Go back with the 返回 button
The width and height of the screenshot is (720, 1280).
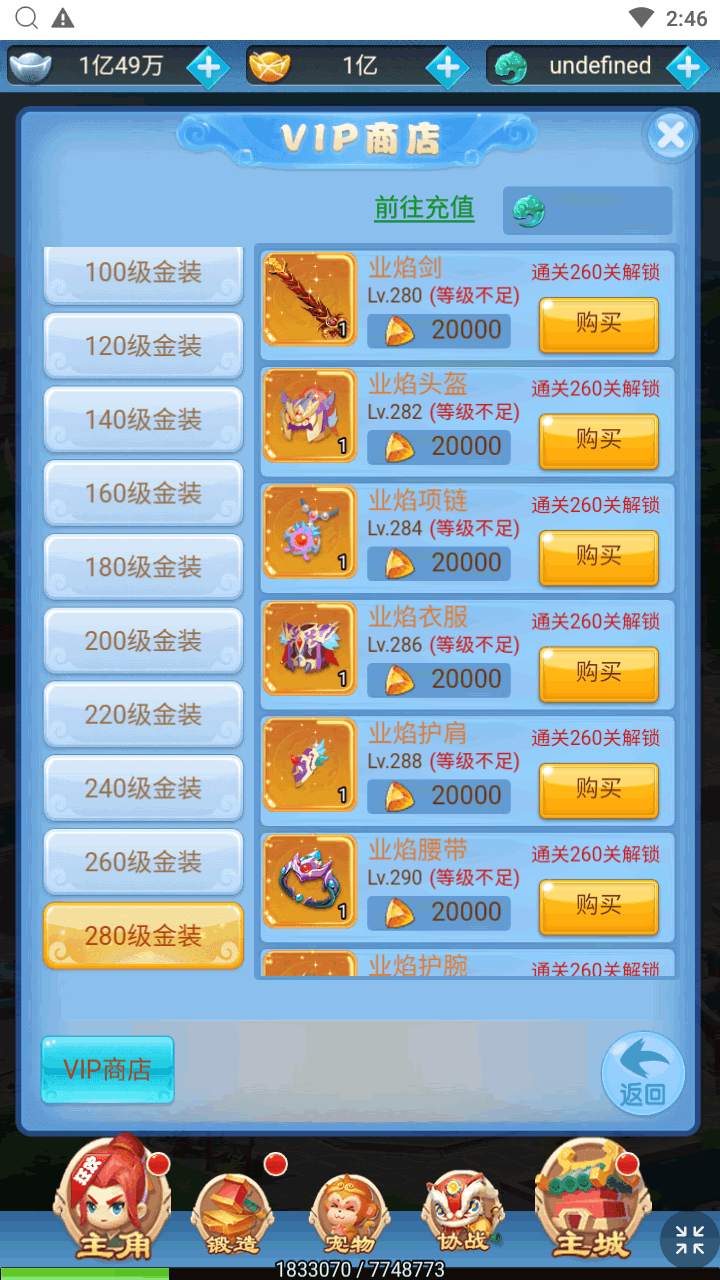[x=642, y=1074]
